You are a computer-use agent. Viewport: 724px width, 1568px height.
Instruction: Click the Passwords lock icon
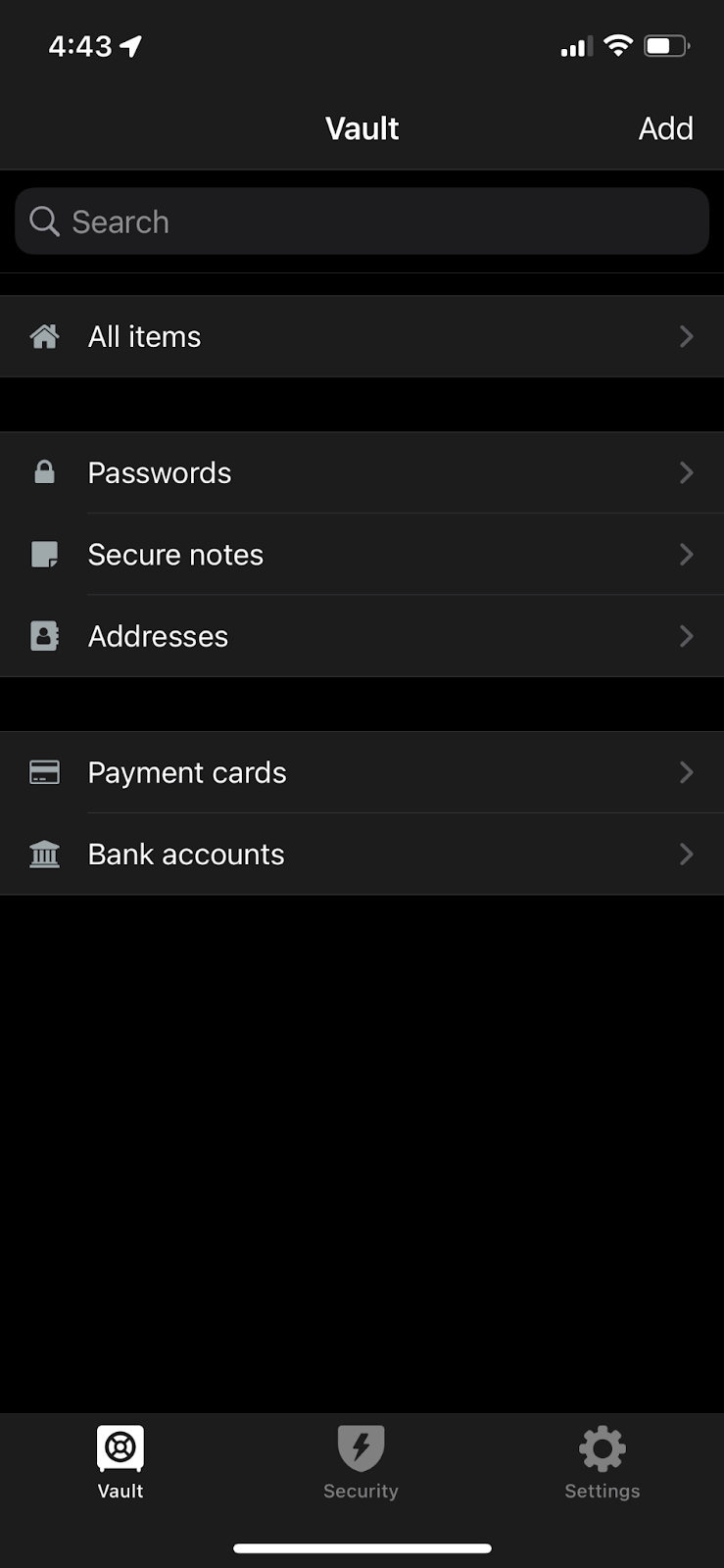point(44,472)
